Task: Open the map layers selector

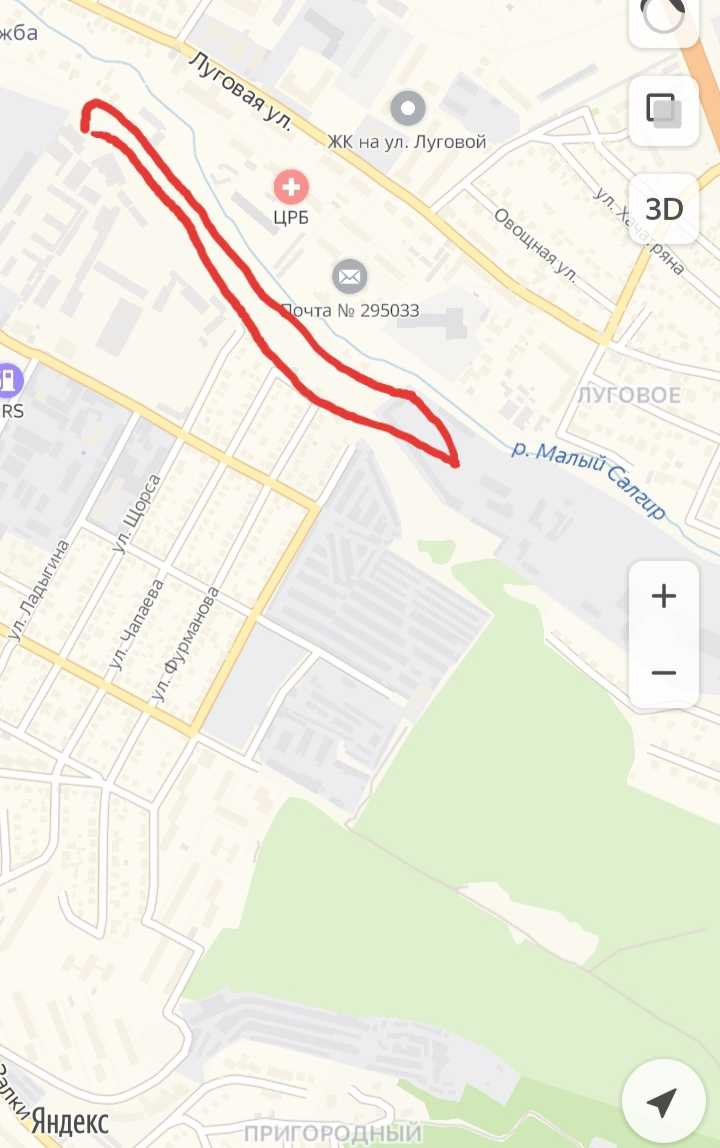Action: tap(663, 110)
